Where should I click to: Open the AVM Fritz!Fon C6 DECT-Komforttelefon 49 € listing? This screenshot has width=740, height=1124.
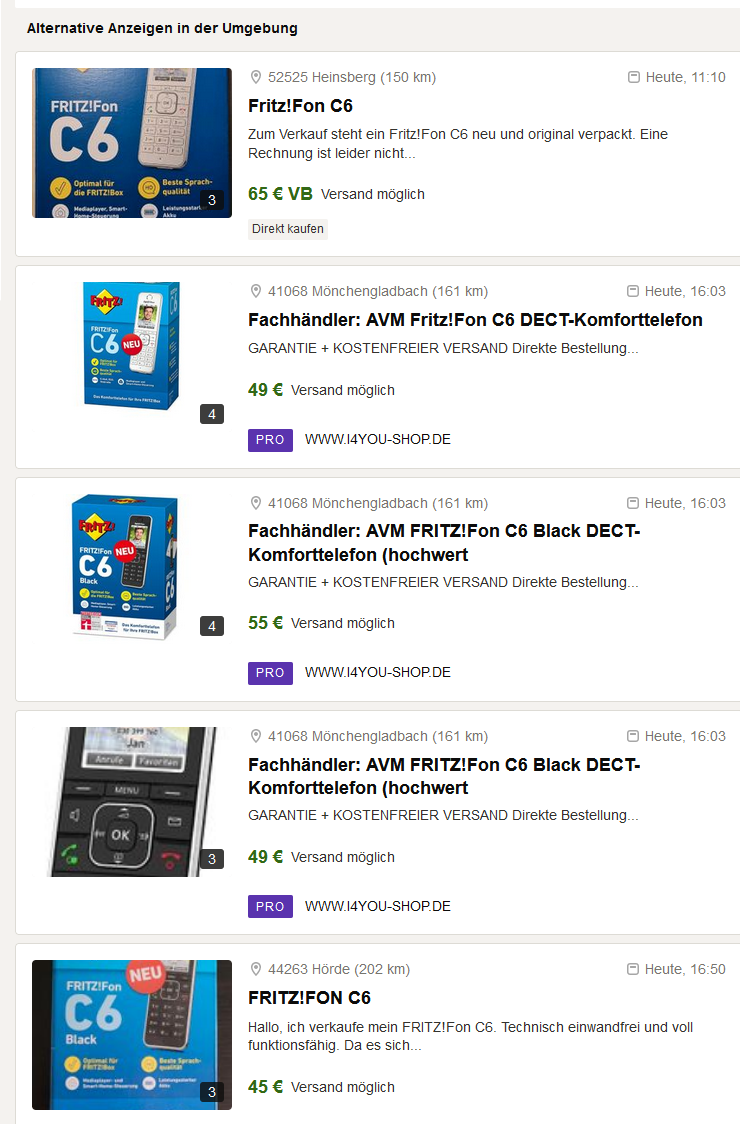475,320
